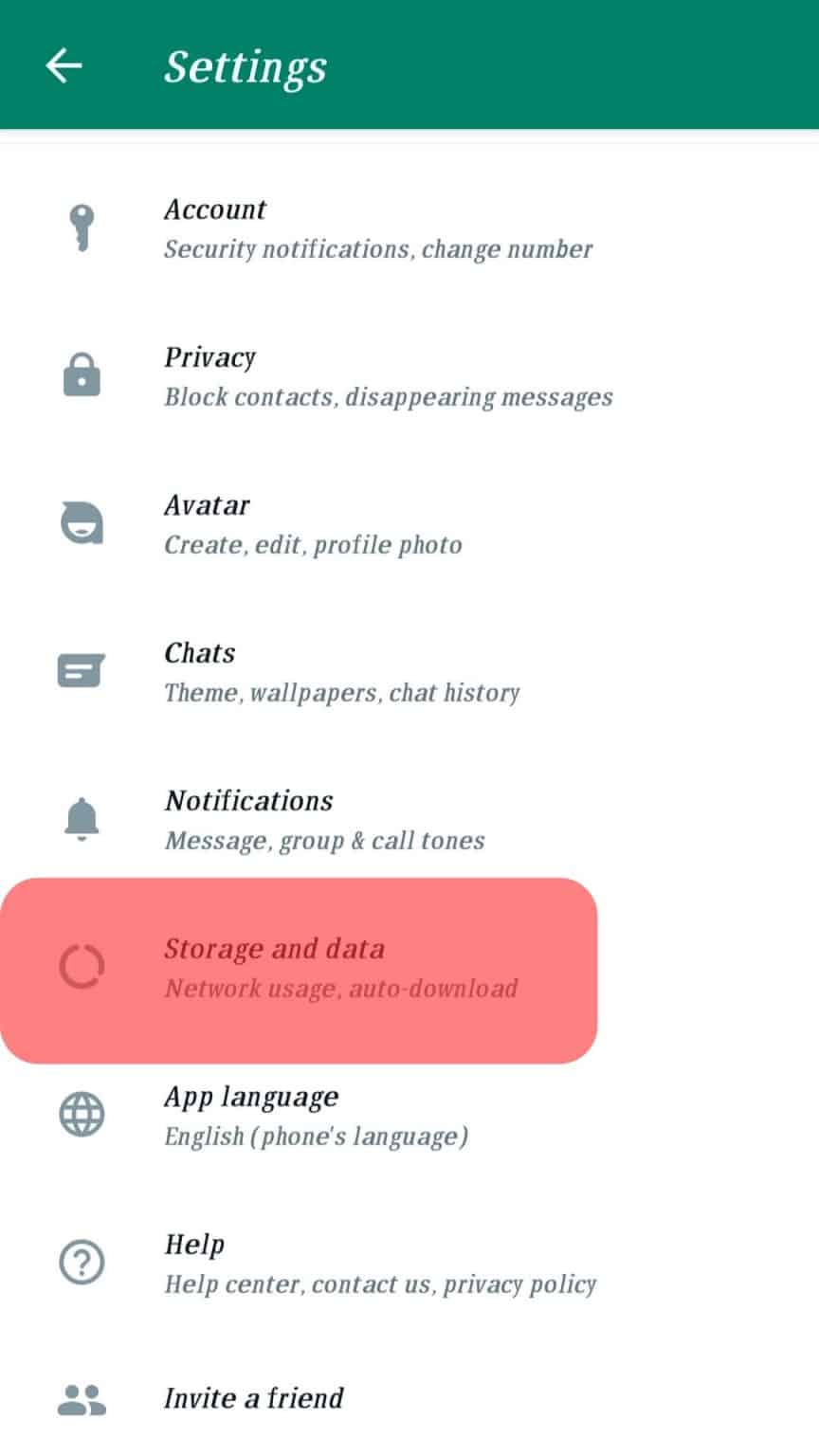Click the bell icon for Notifications
Image resolution: width=819 pixels, height=1456 pixels.
coord(82,818)
